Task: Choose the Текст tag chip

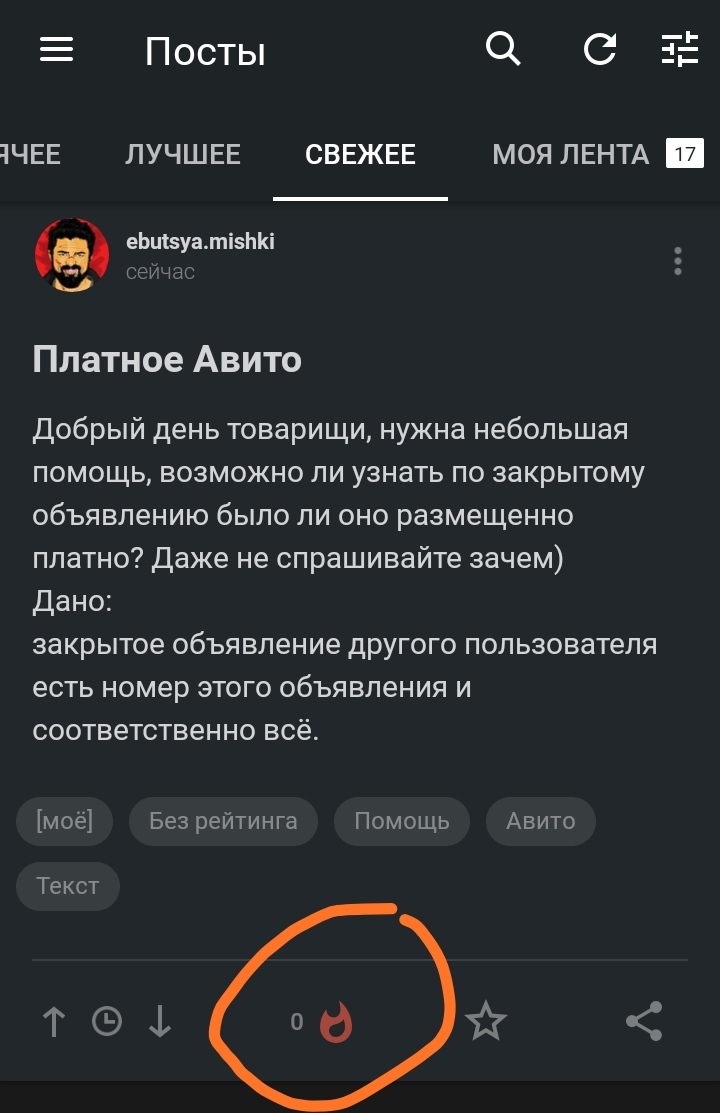Action: tap(68, 886)
